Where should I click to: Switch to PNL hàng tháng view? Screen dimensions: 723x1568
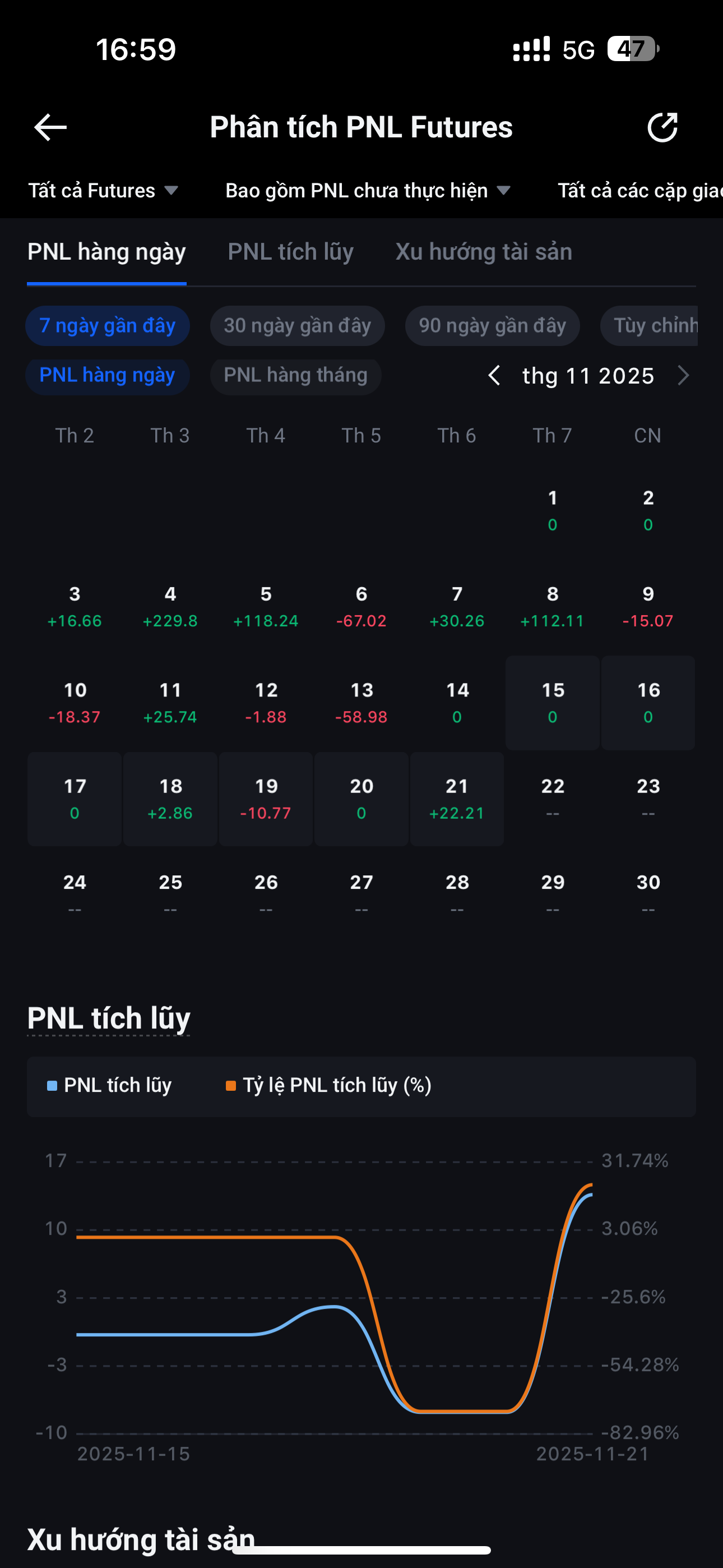click(x=295, y=376)
